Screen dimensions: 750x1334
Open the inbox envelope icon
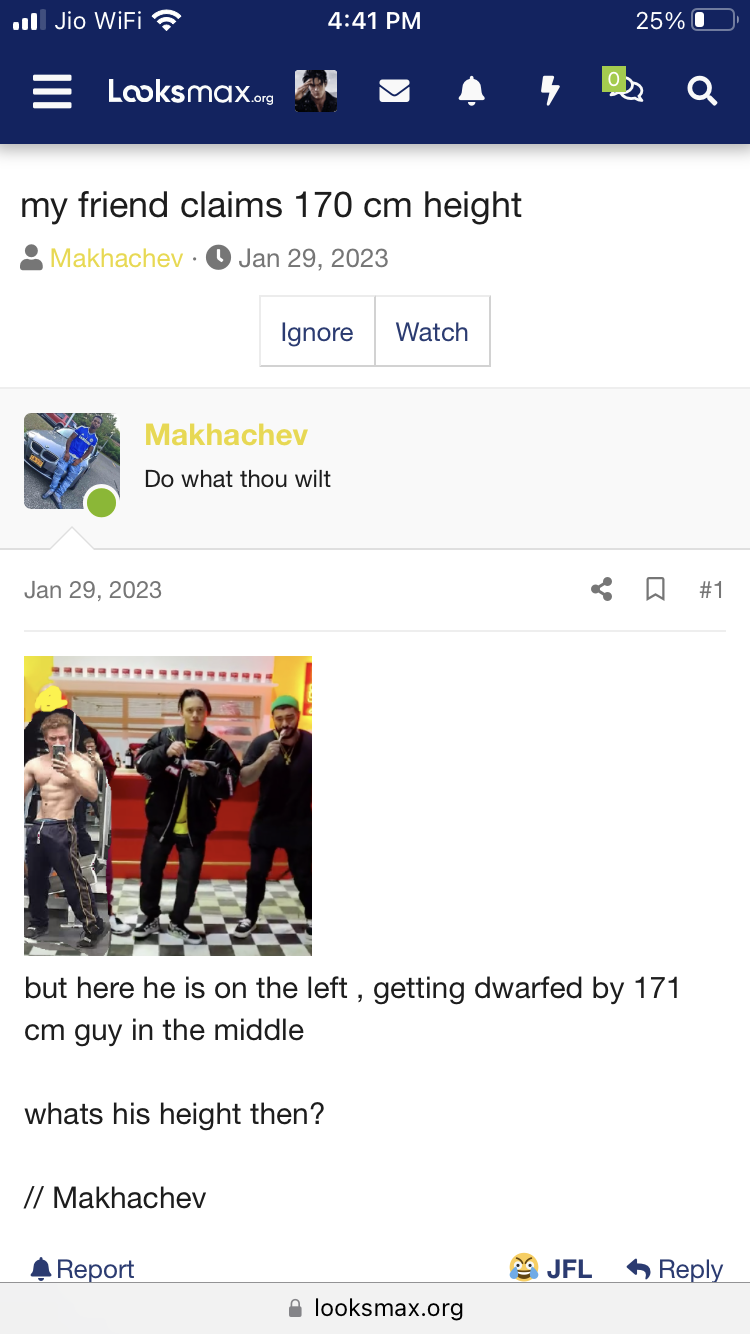click(395, 92)
